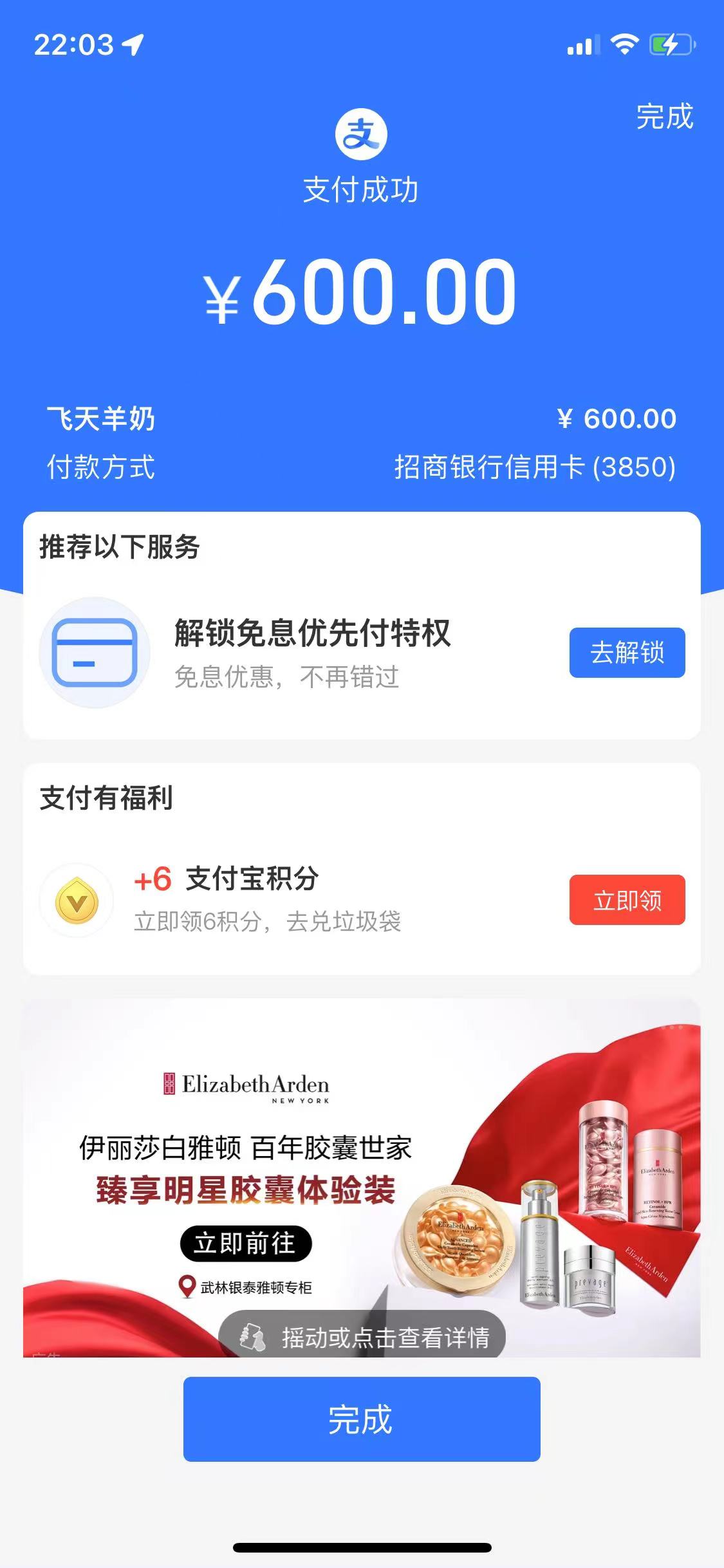Tap 完成 in the top right corner
This screenshot has height=1568, width=724.
664,117
